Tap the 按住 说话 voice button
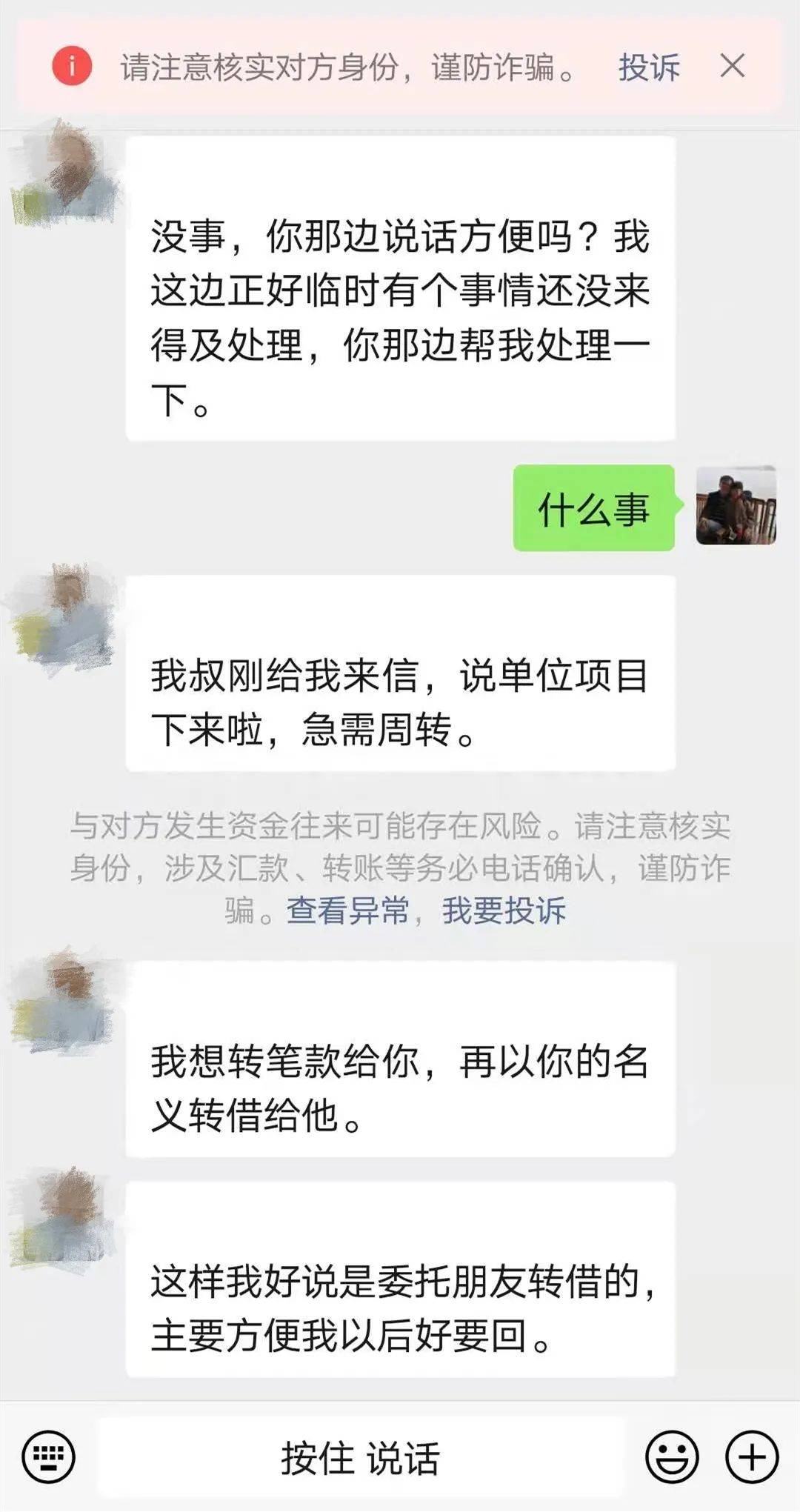The image size is (800, 1512). [361, 1457]
